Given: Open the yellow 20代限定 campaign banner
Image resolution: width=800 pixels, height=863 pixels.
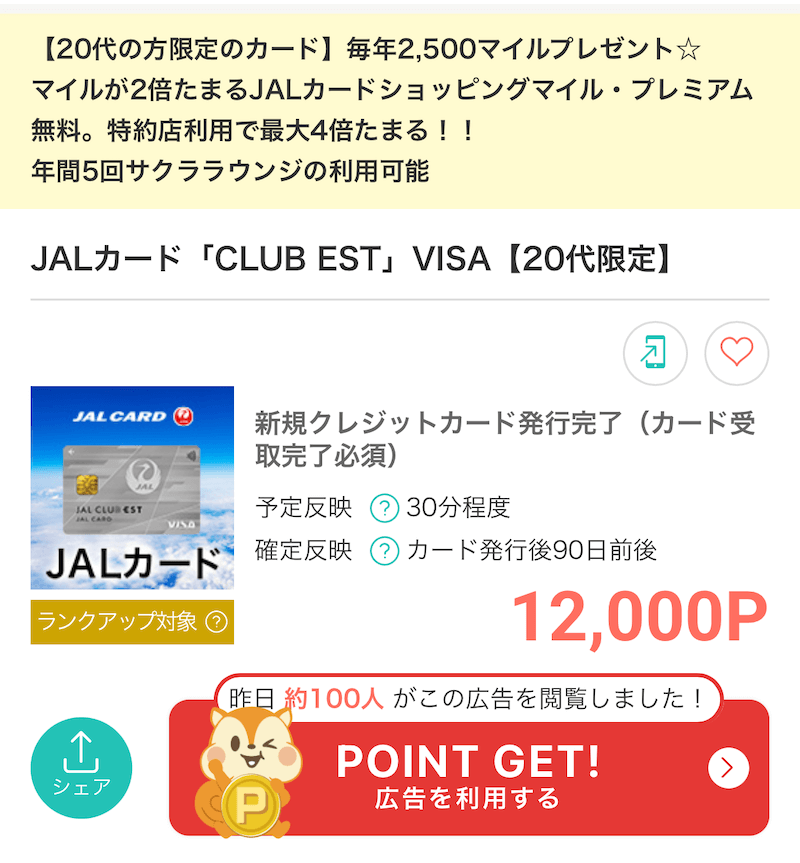Looking at the screenshot, I should click(x=400, y=107).
